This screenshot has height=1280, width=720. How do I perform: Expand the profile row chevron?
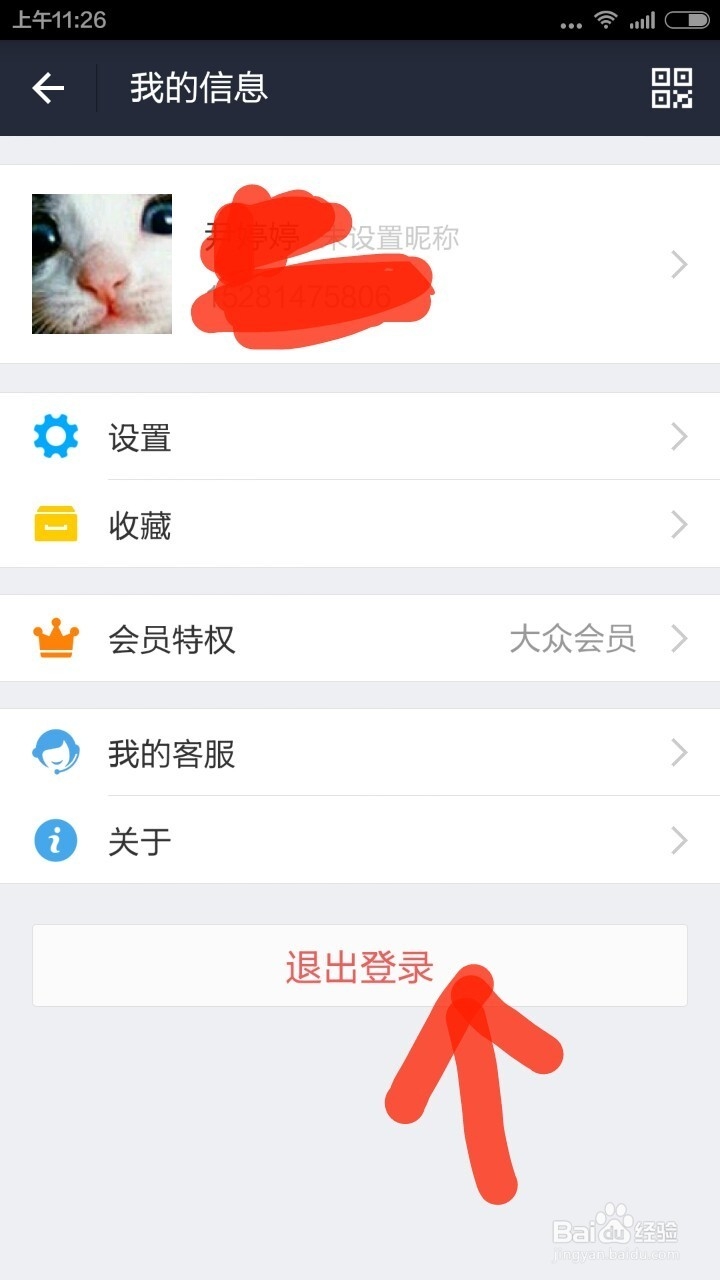pyautogui.click(x=679, y=264)
